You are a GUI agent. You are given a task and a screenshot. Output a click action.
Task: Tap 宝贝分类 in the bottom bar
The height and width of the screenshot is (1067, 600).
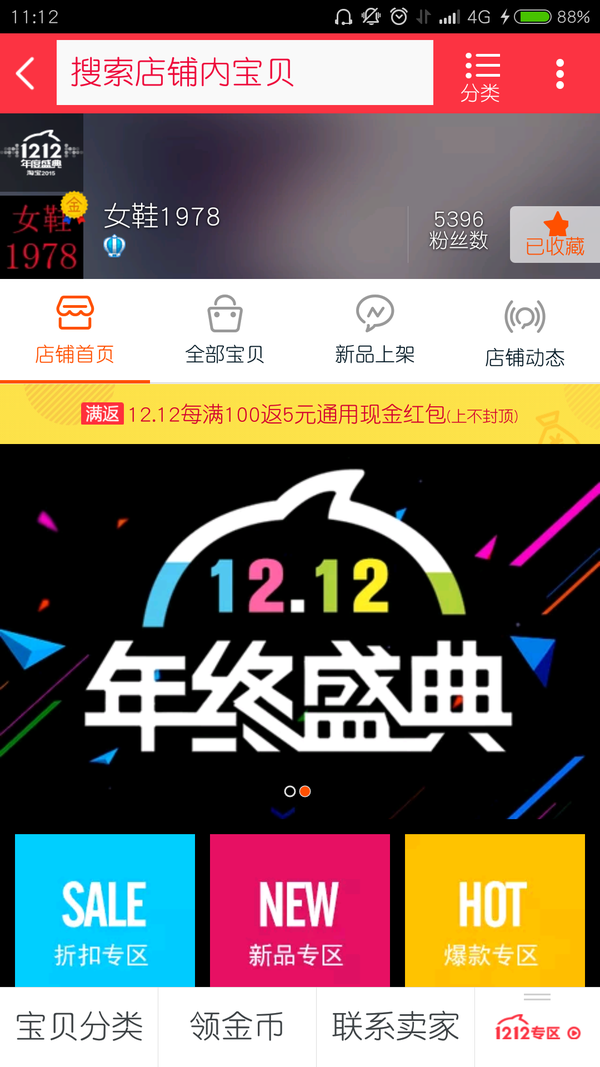point(79,1027)
